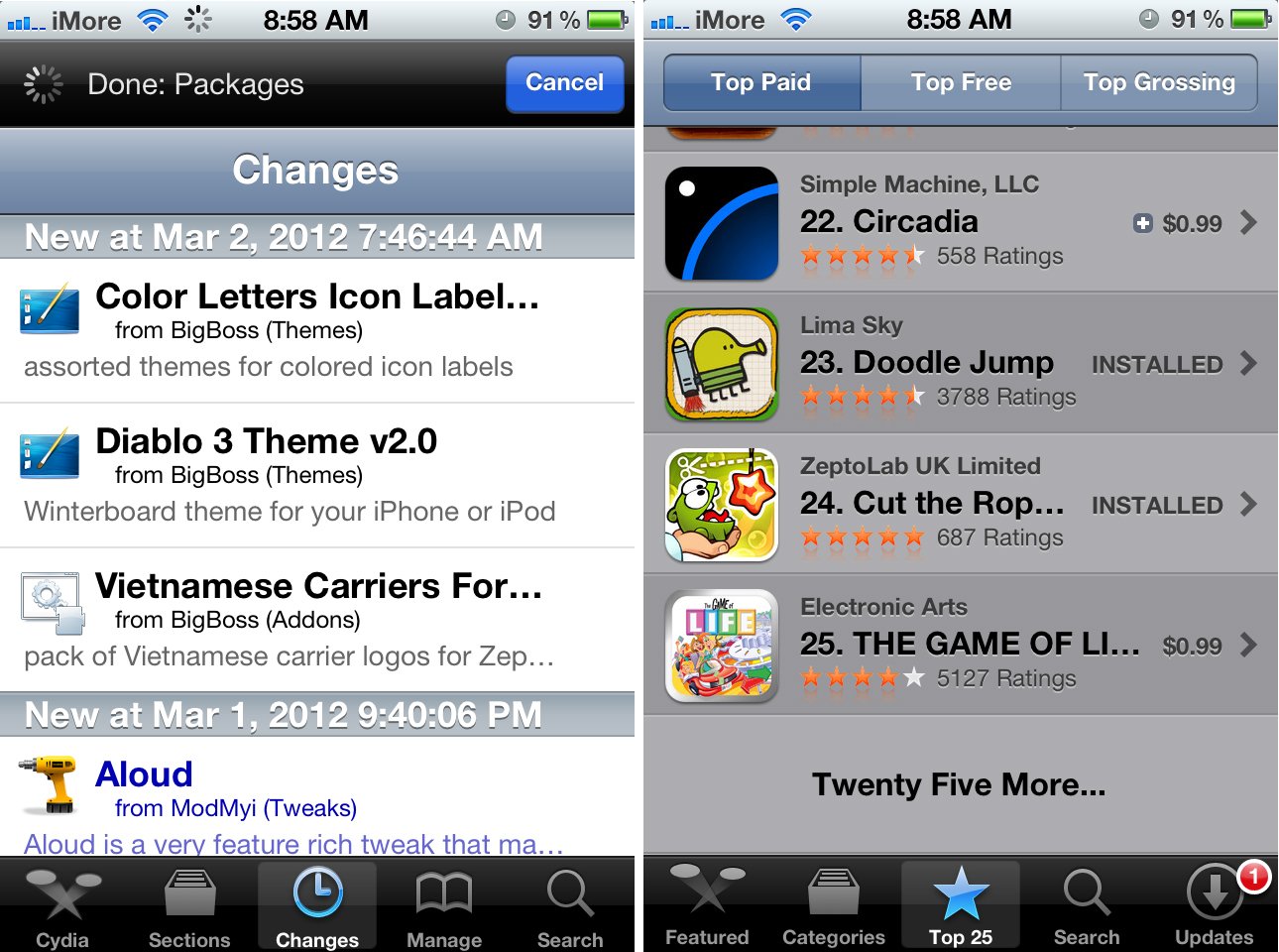Open Color Letters Icon Label package
Screen dimensions: 1279x952
[x=317, y=330]
